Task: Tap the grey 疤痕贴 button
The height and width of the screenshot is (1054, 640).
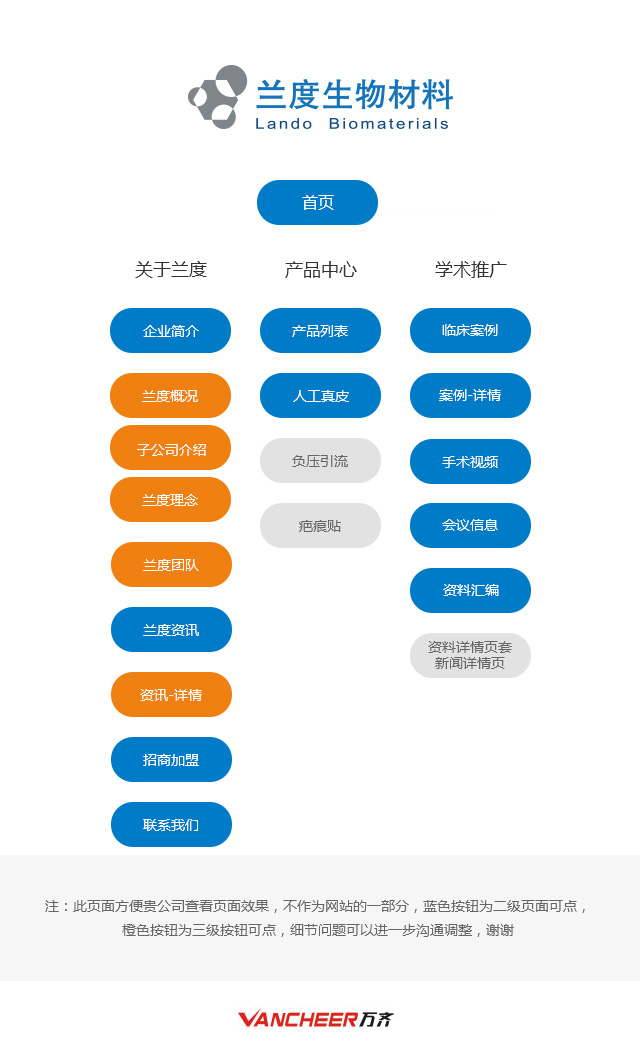Action: pos(321,526)
